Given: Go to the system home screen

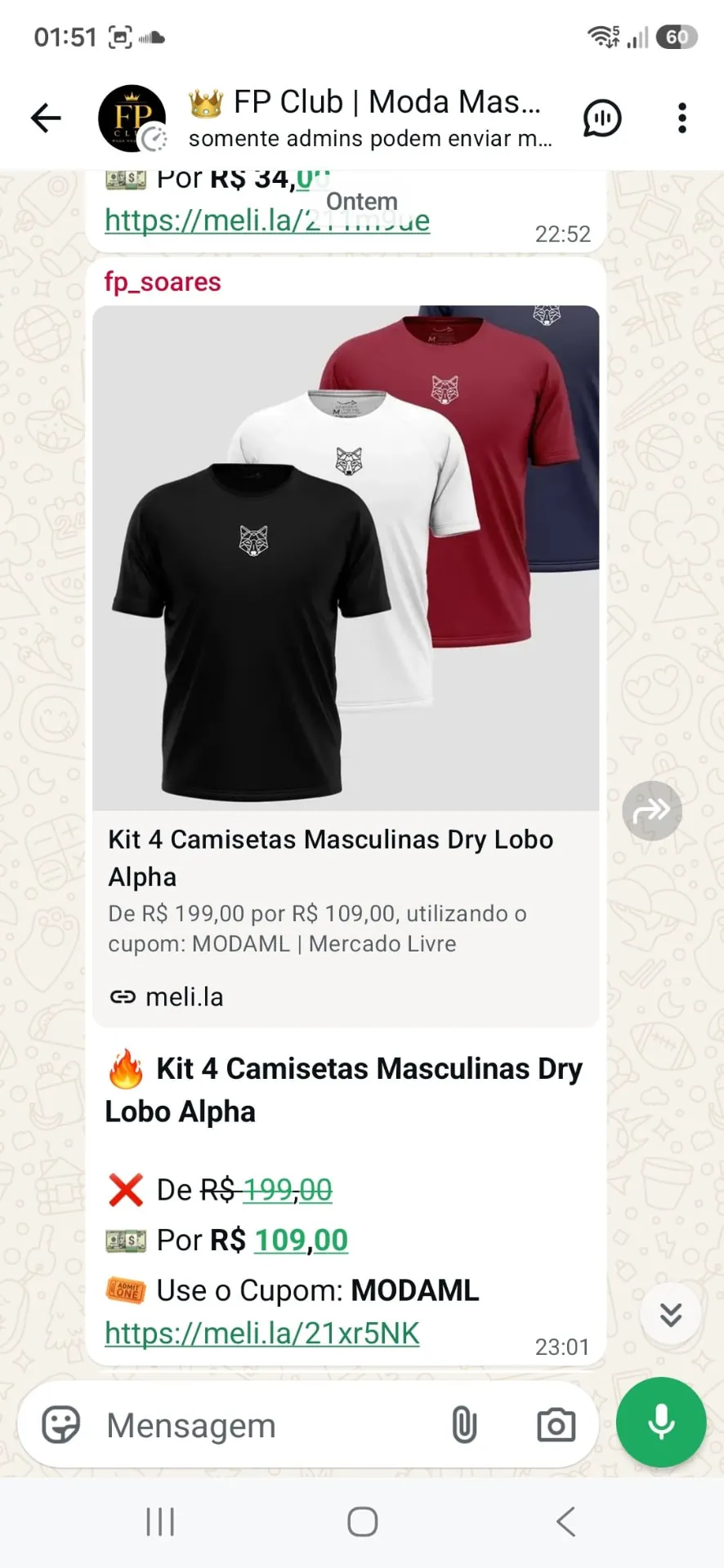Looking at the screenshot, I should coord(362,1521).
